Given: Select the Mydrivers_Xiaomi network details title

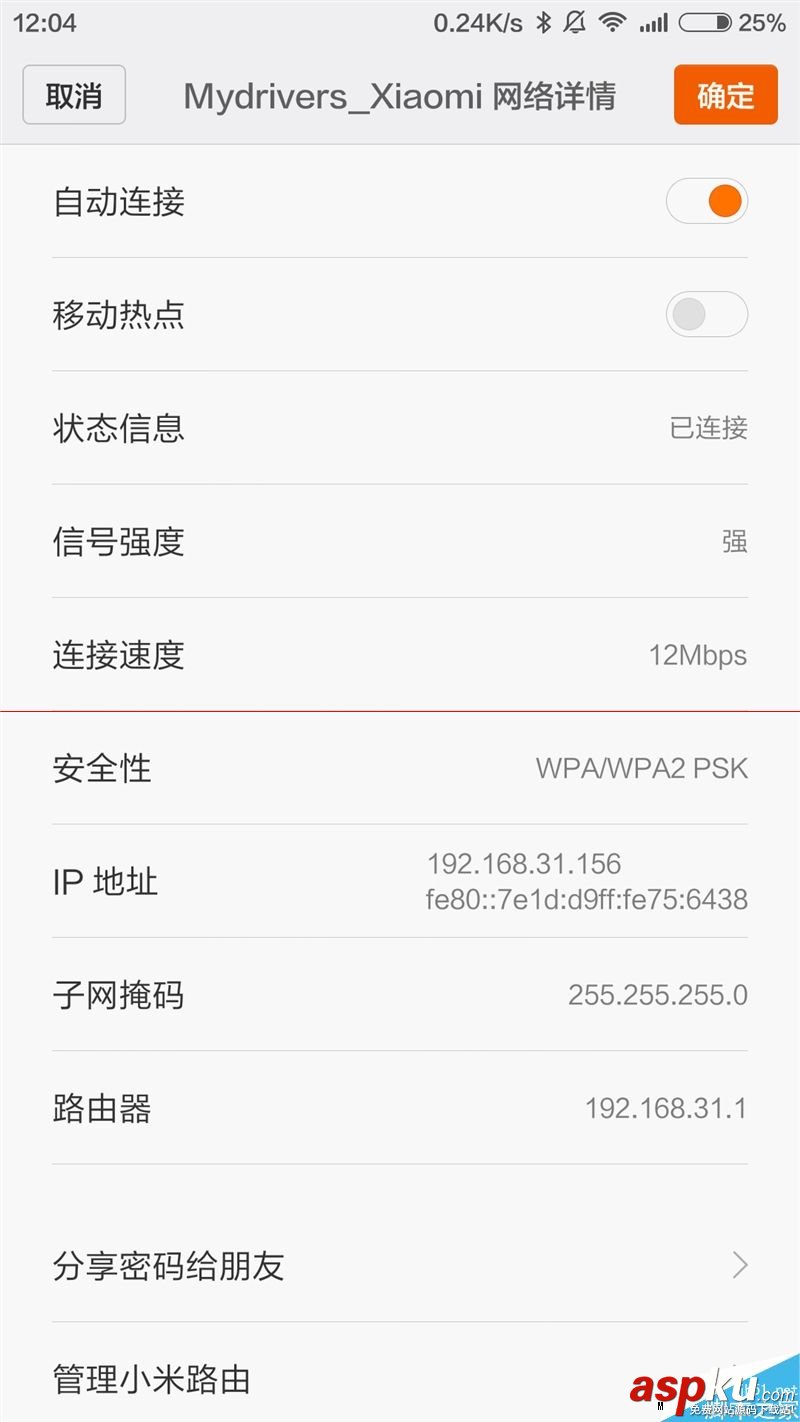Looking at the screenshot, I should 400,95.
